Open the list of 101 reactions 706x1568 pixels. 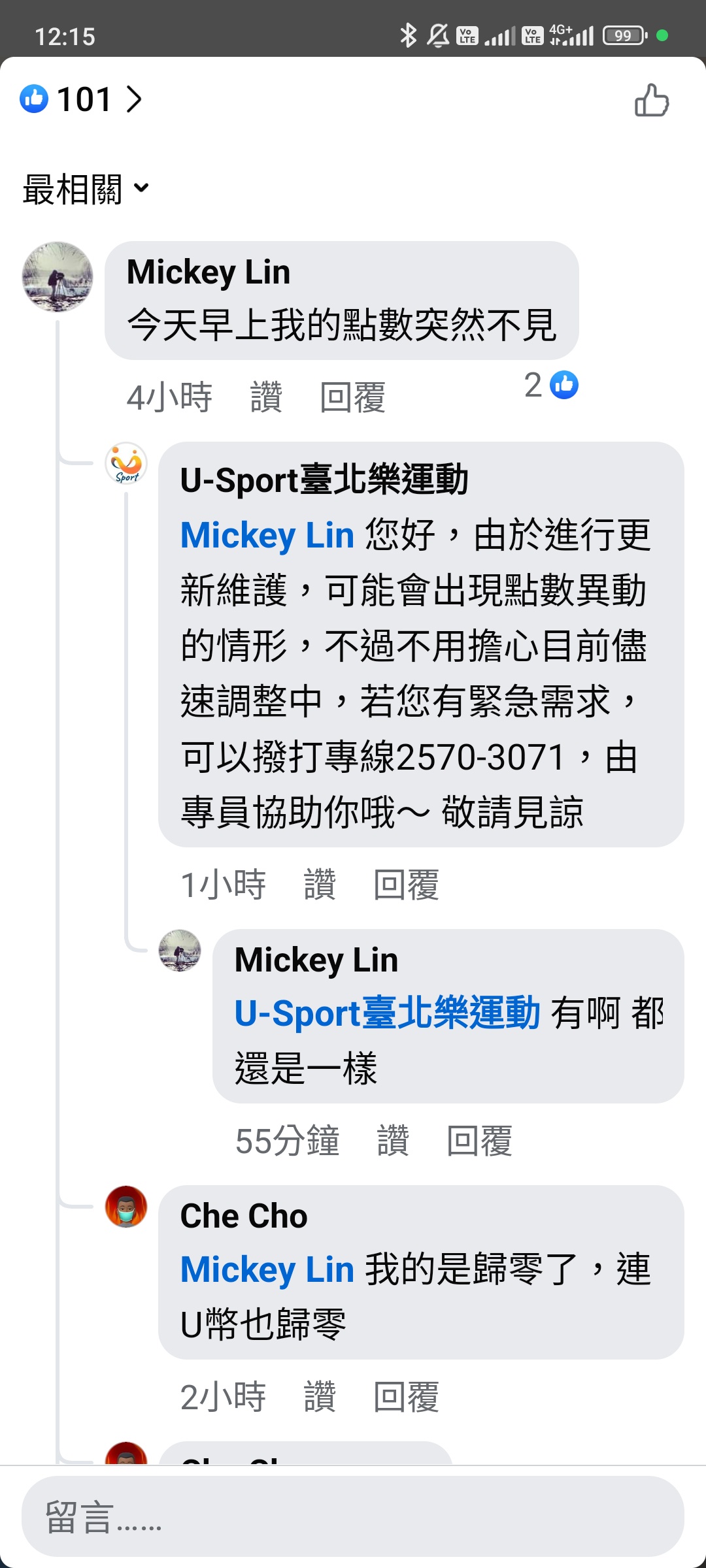pyautogui.click(x=82, y=99)
